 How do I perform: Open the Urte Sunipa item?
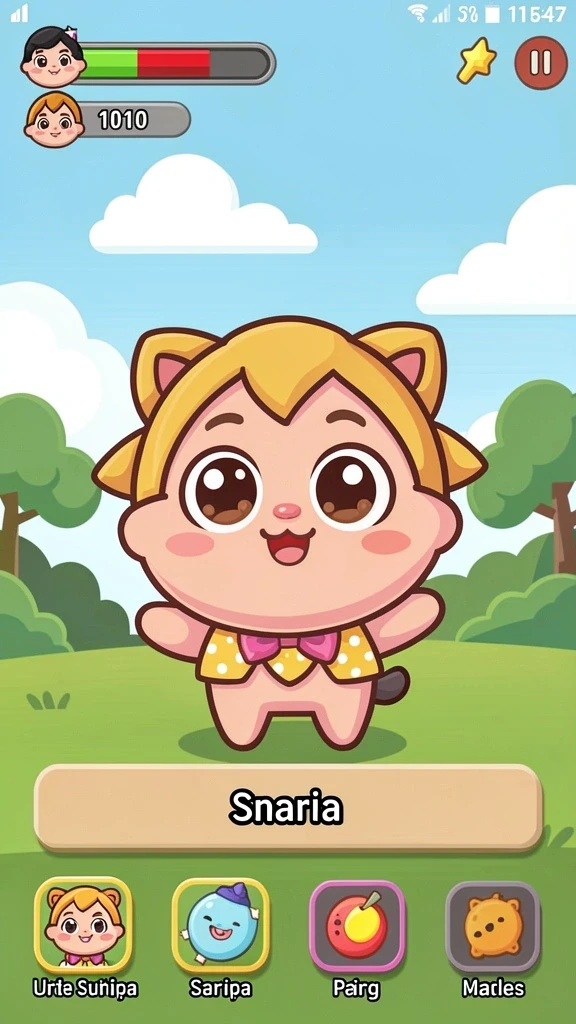(x=84, y=925)
